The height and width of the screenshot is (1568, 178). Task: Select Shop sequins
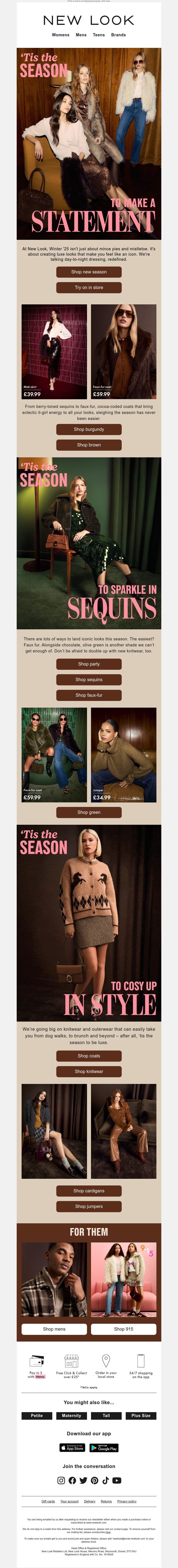(x=89, y=679)
